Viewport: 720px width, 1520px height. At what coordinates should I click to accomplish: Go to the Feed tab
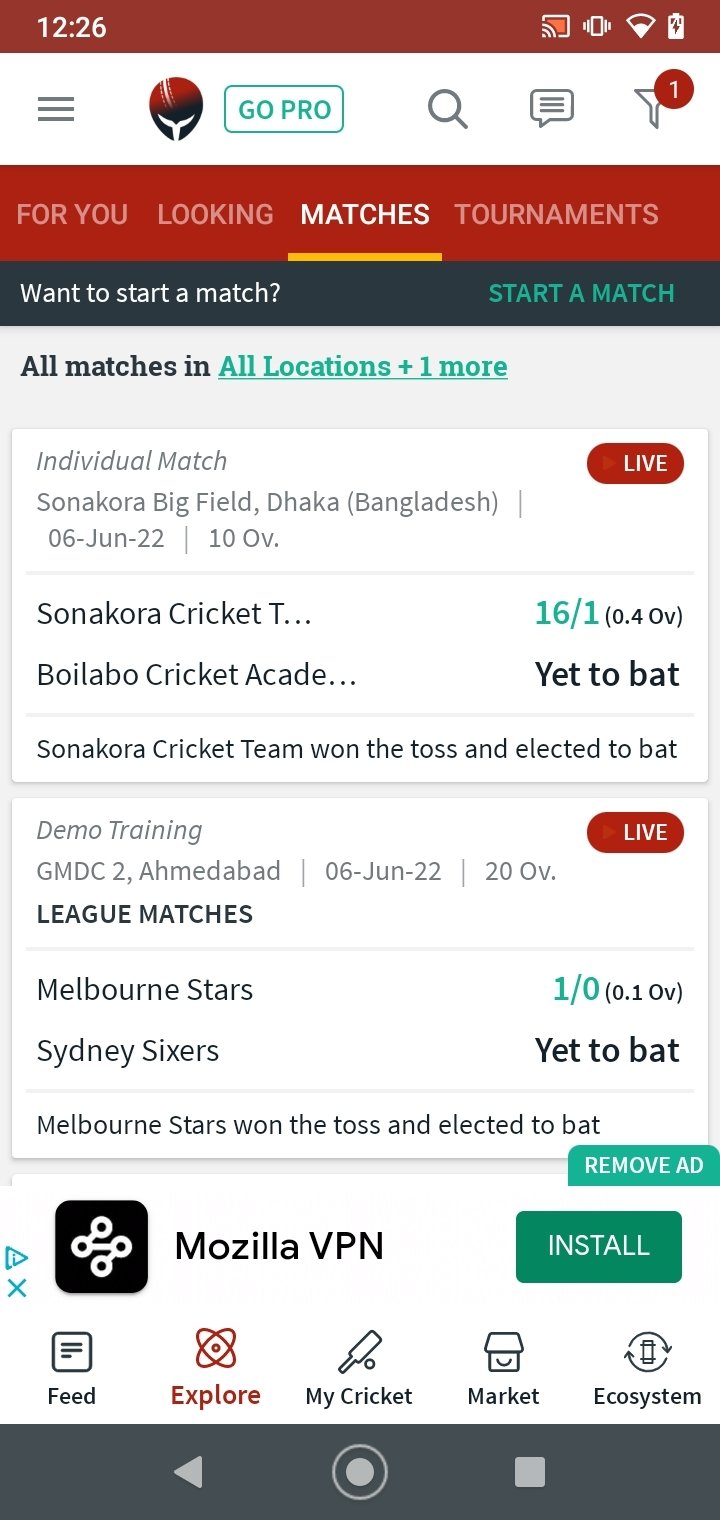(x=72, y=1369)
